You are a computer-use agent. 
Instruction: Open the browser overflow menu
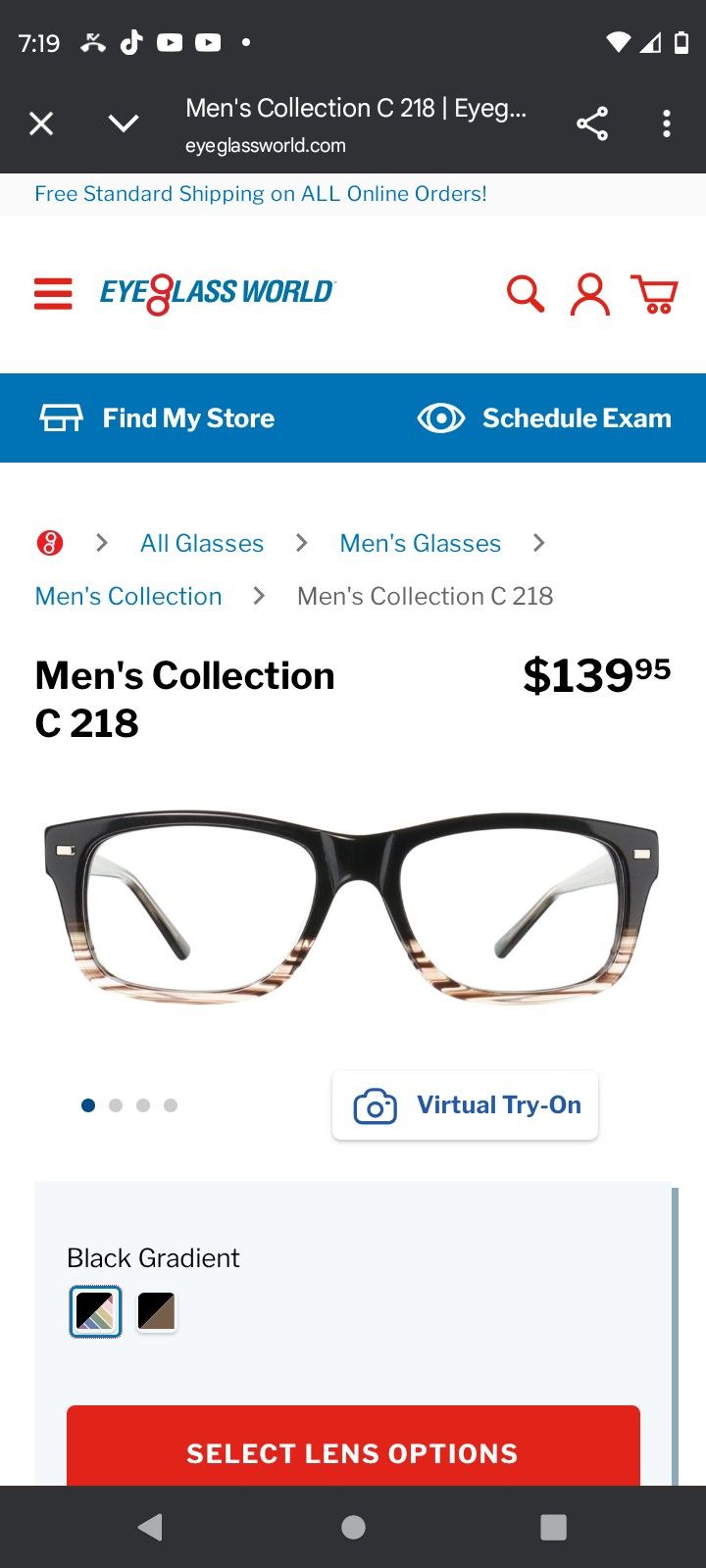(x=666, y=122)
